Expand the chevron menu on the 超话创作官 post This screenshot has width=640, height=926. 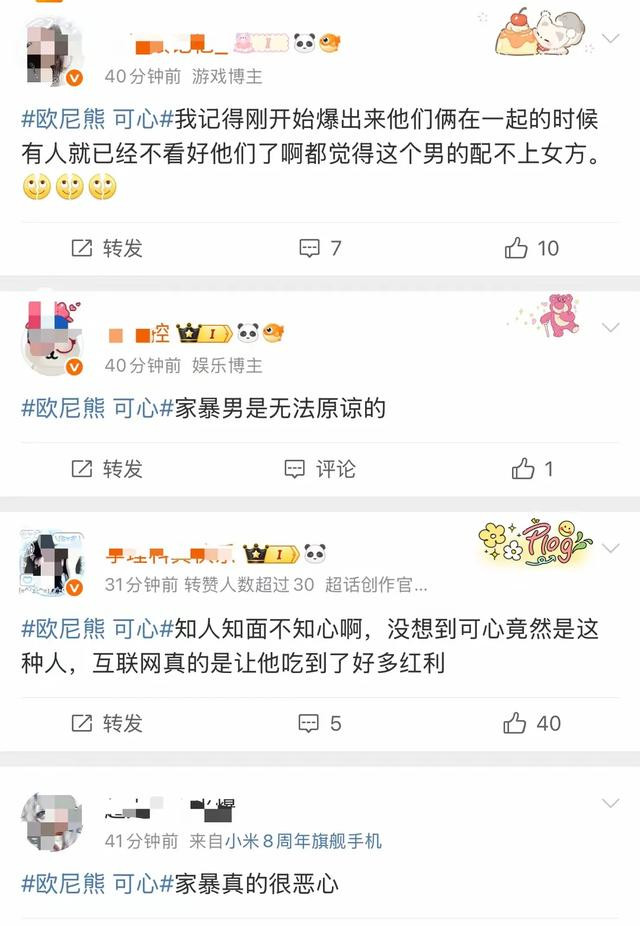tap(611, 548)
